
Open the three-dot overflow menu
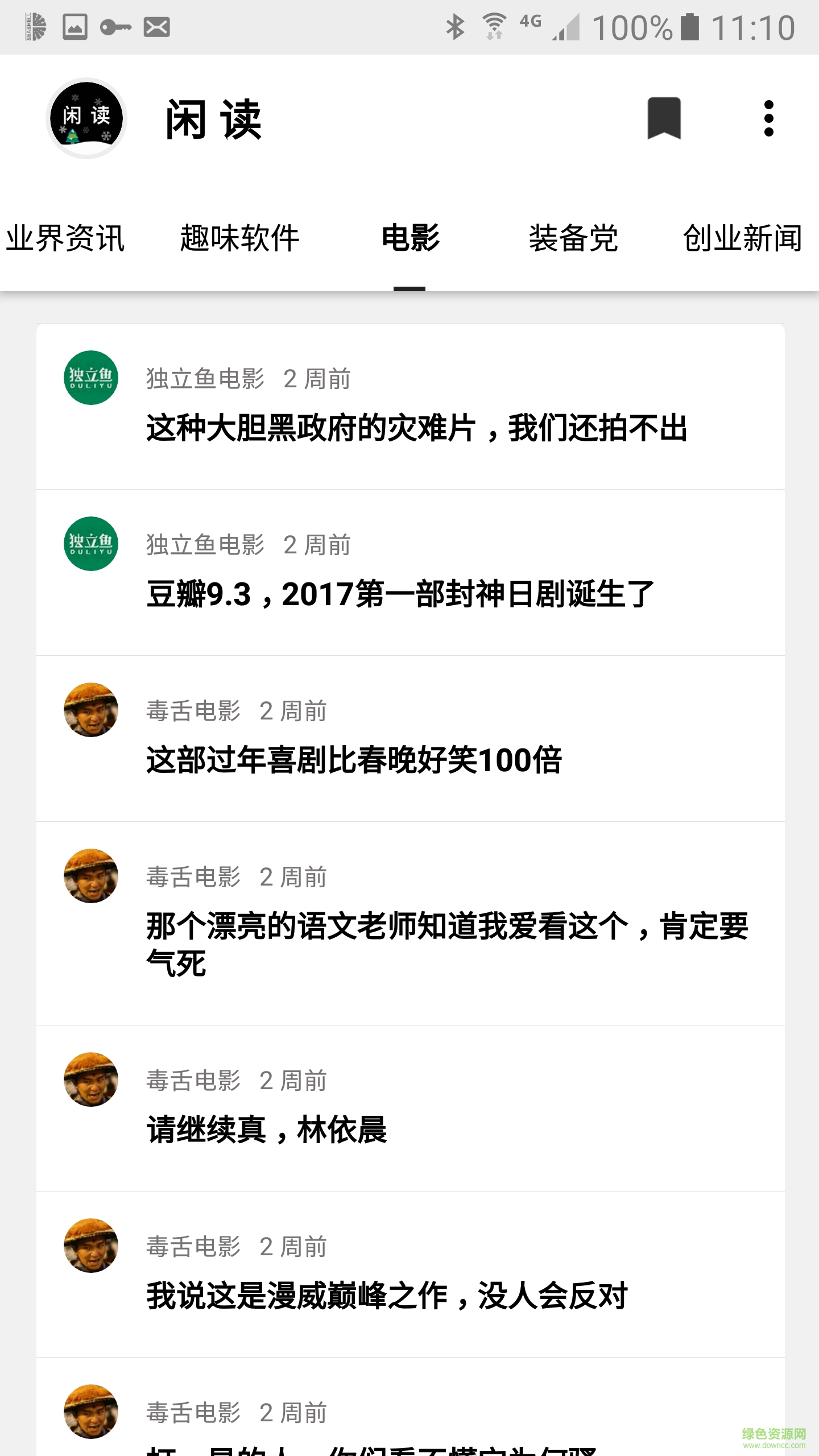pyautogui.click(x=768, y=118)
